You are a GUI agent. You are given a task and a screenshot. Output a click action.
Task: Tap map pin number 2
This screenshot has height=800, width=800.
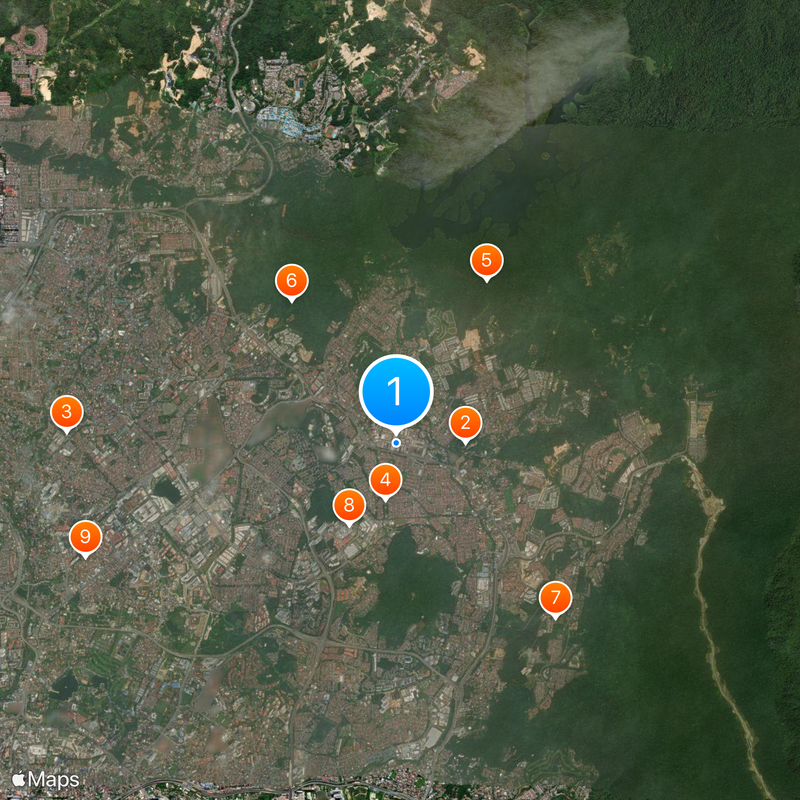pyautogui.click(x=465, y=423)
